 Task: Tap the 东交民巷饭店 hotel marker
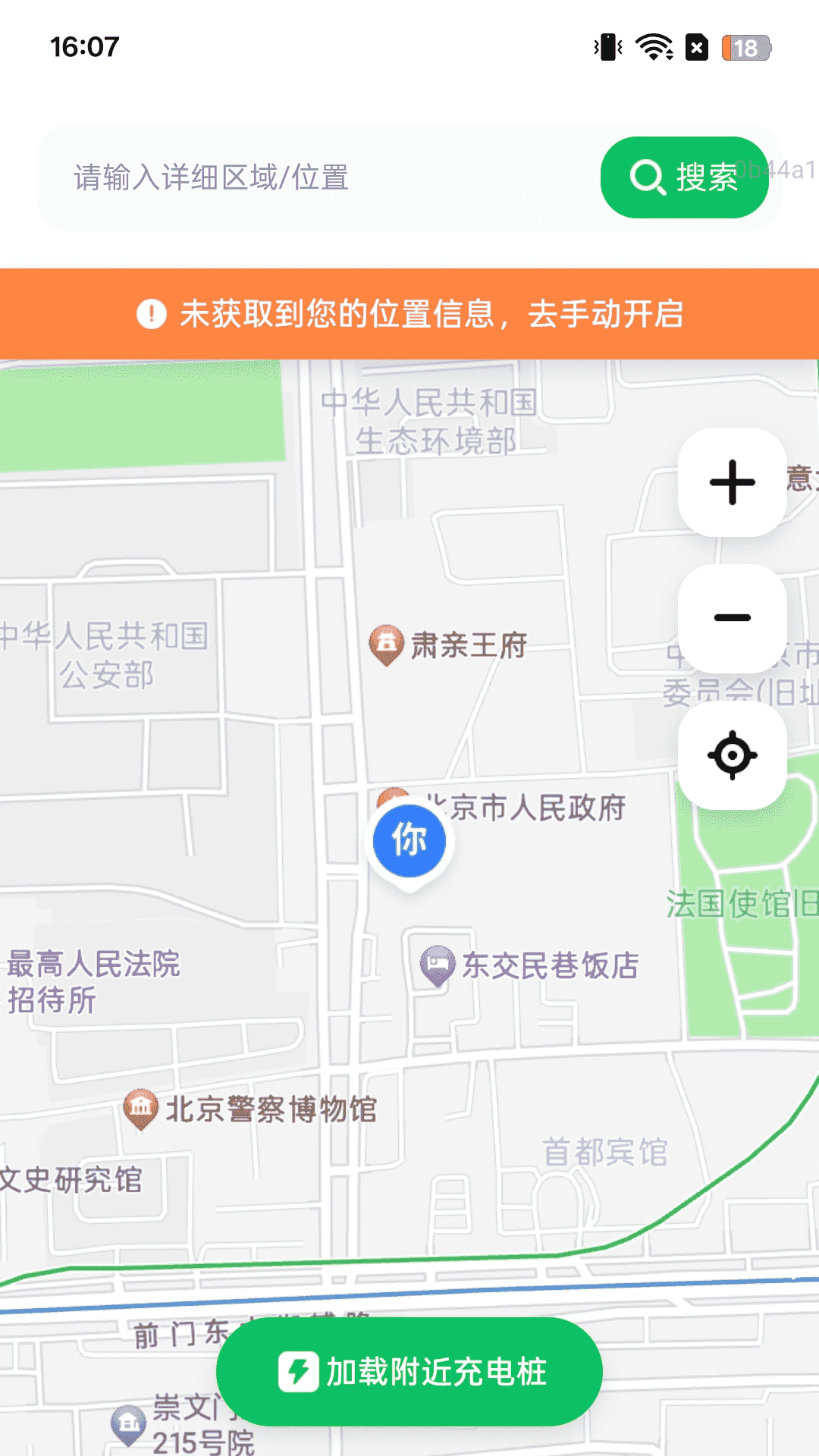(435, 963)
